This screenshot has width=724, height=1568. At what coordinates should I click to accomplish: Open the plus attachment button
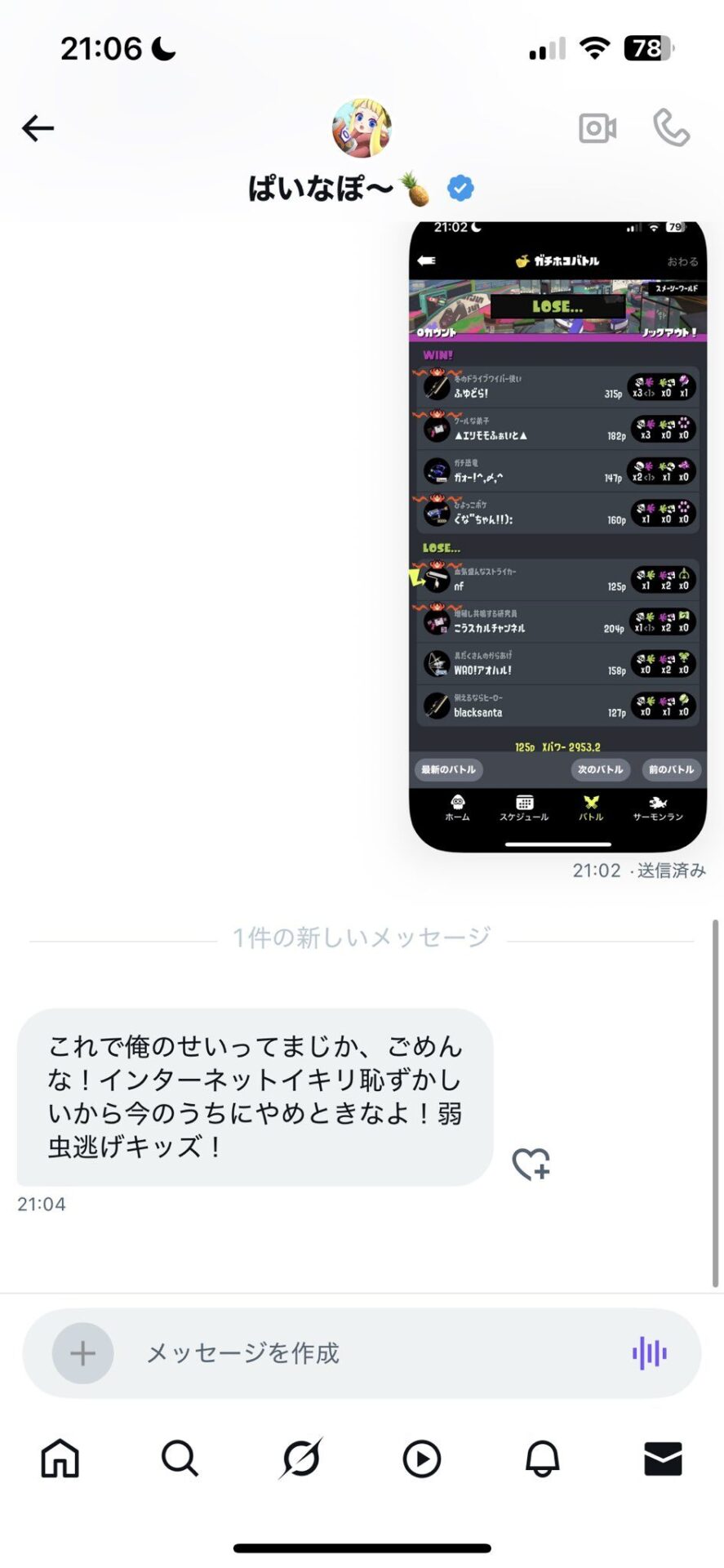pos(82,1353)
